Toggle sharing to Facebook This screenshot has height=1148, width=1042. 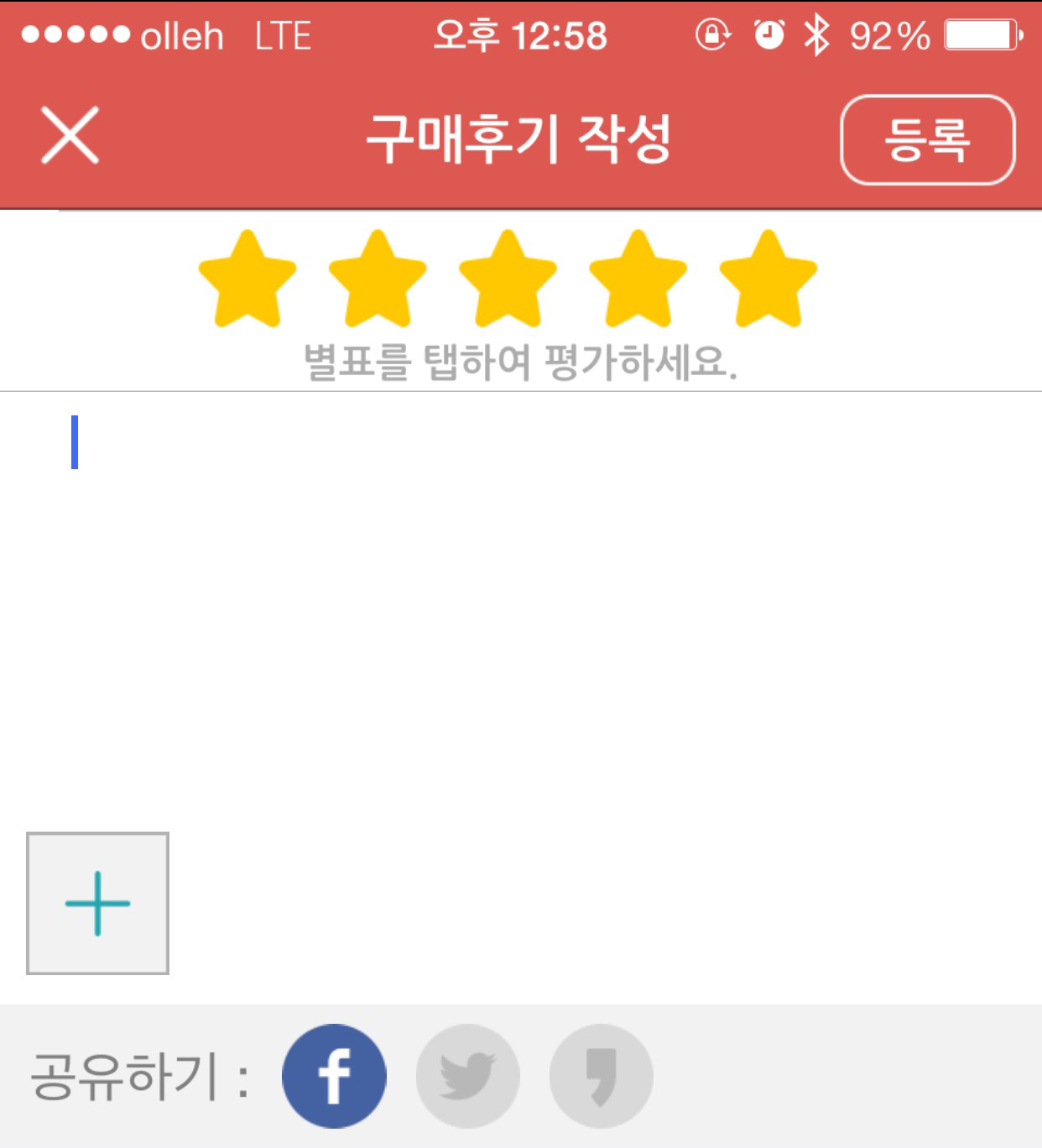point(334,1076)
